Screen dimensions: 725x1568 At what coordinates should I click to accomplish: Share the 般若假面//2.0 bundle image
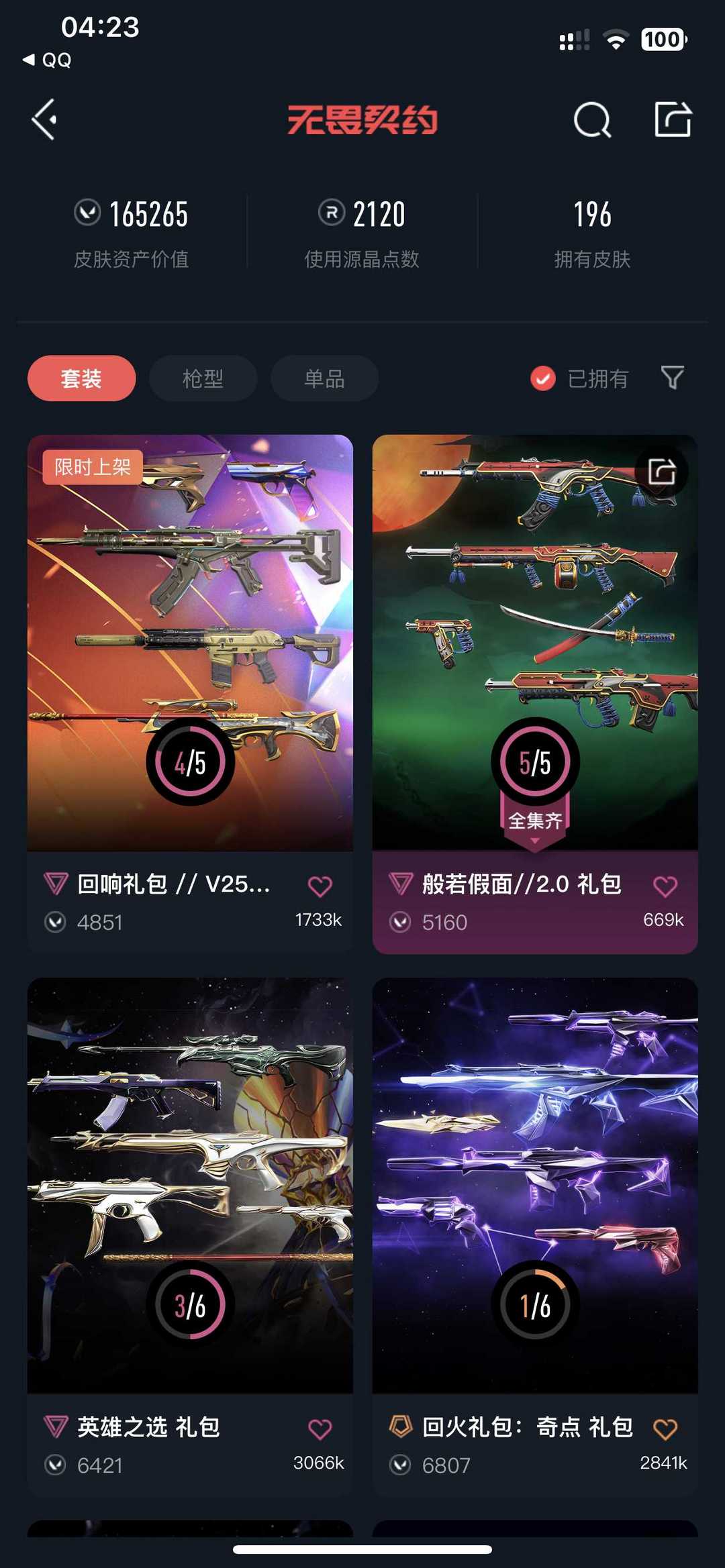tap(661, 472)
